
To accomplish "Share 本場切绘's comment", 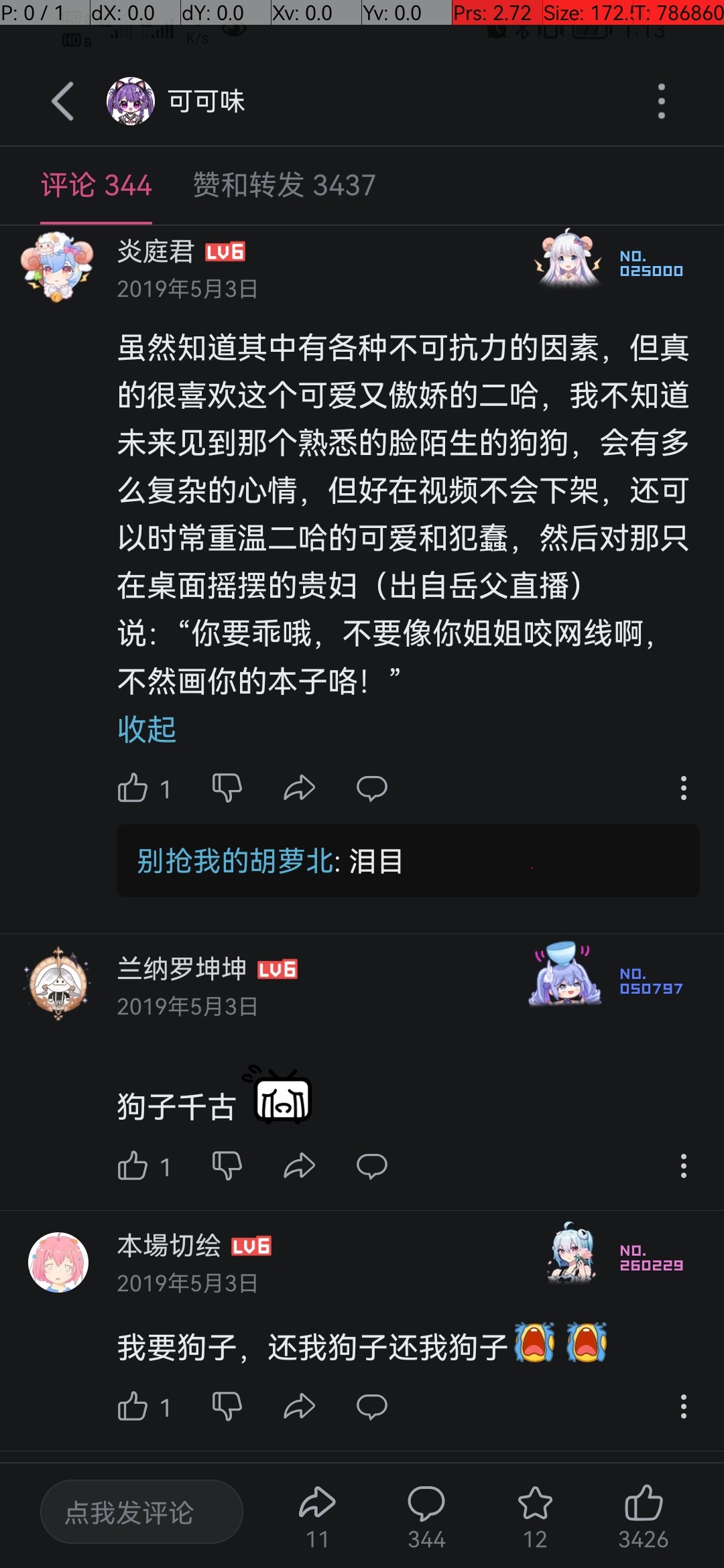I will pyautogui.click(x=299, y=1407).
